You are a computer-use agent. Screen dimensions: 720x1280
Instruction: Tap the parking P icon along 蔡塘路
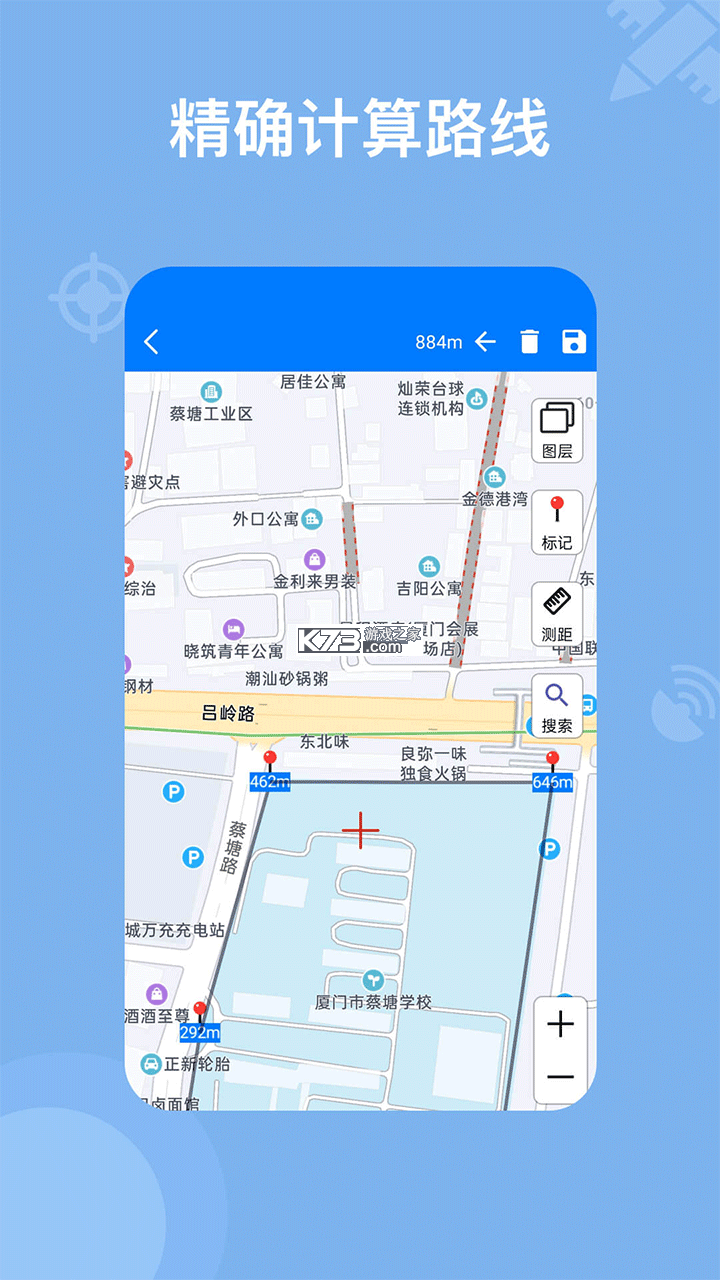click(x=193, y=857)
